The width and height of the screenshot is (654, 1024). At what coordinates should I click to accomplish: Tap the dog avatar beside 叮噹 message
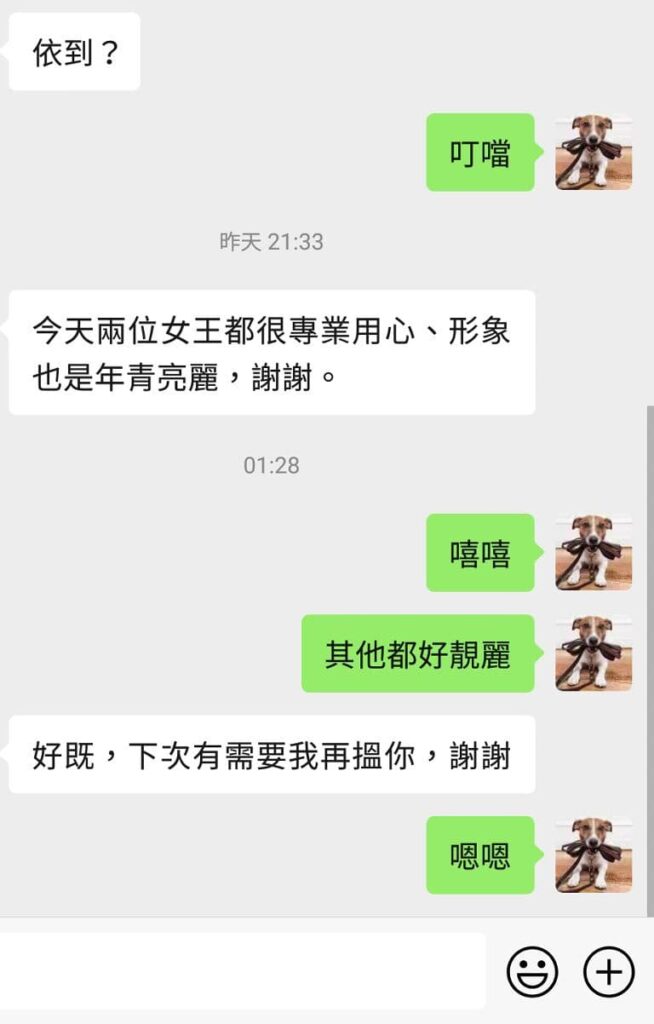pos(594,152)
